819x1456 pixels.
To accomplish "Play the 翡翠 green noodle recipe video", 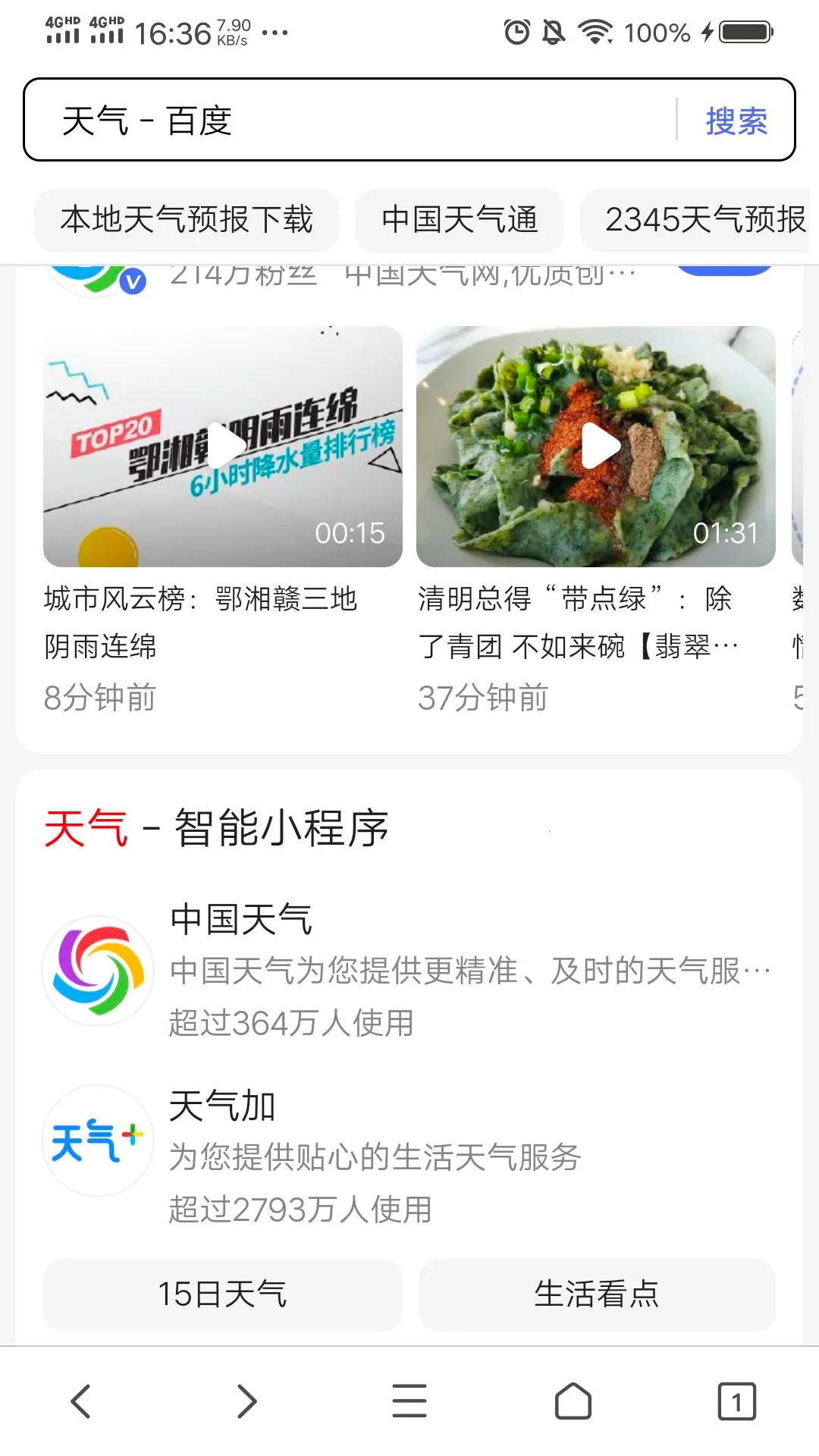I will click(596, 447).
